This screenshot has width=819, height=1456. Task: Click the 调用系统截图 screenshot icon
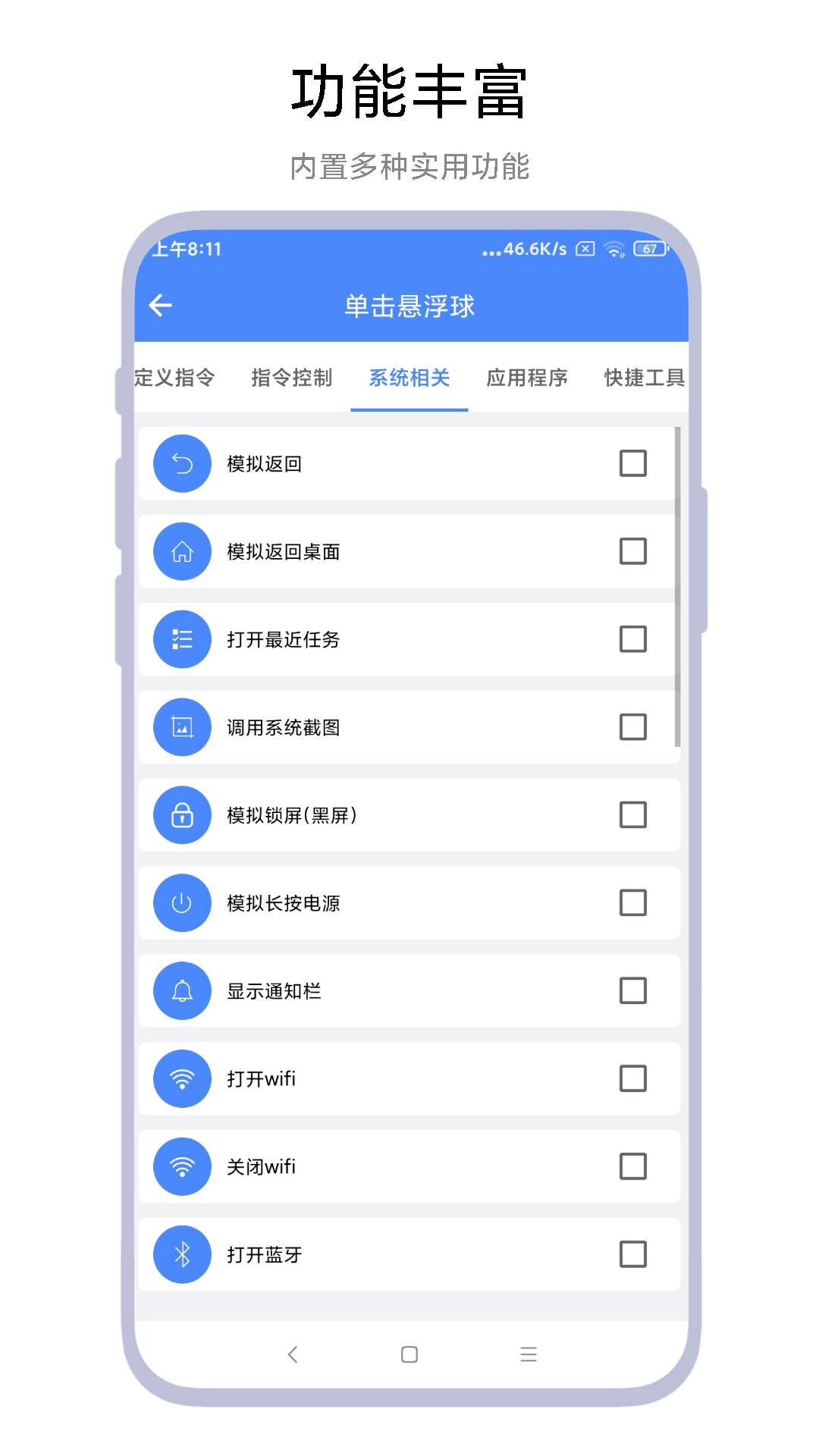[181, 727]
